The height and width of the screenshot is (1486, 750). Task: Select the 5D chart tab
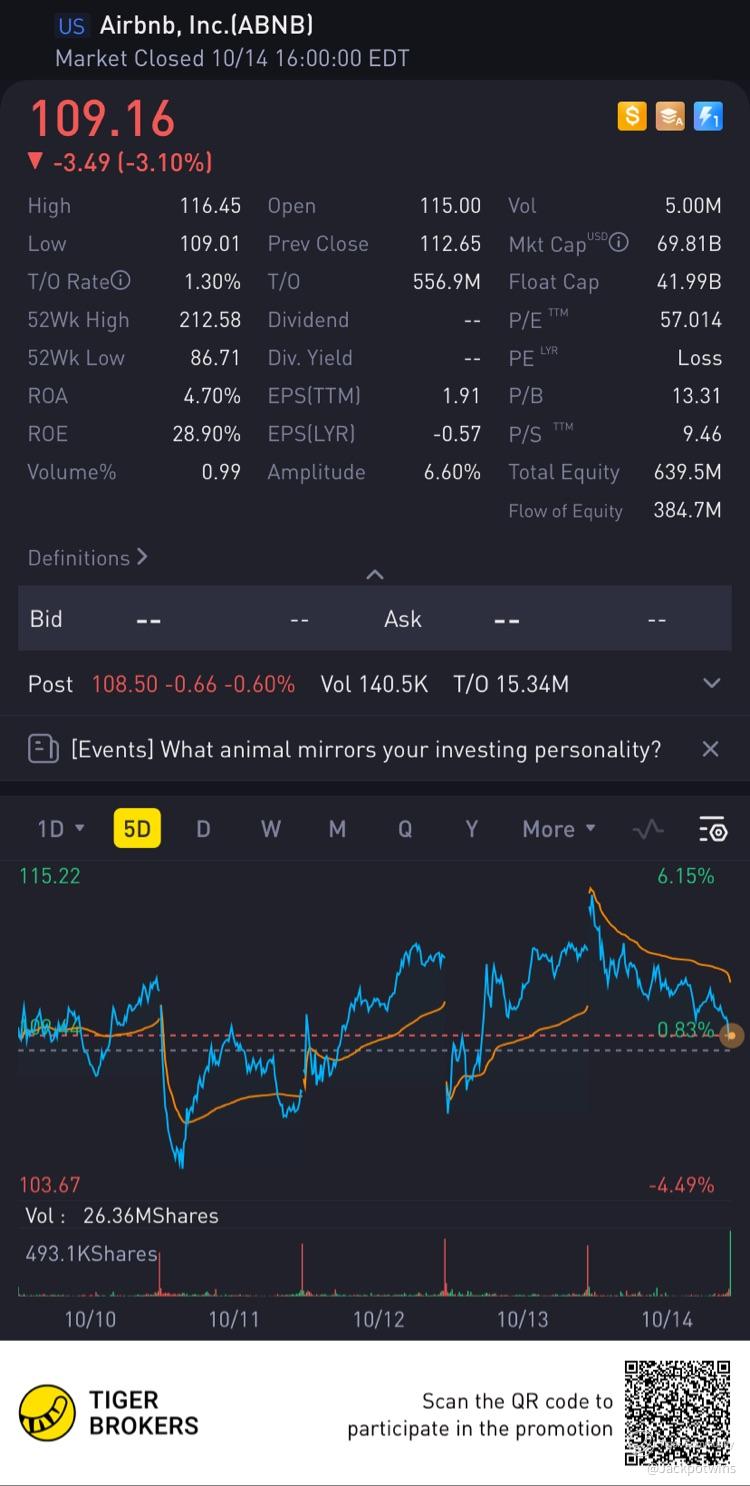(137, 829)
